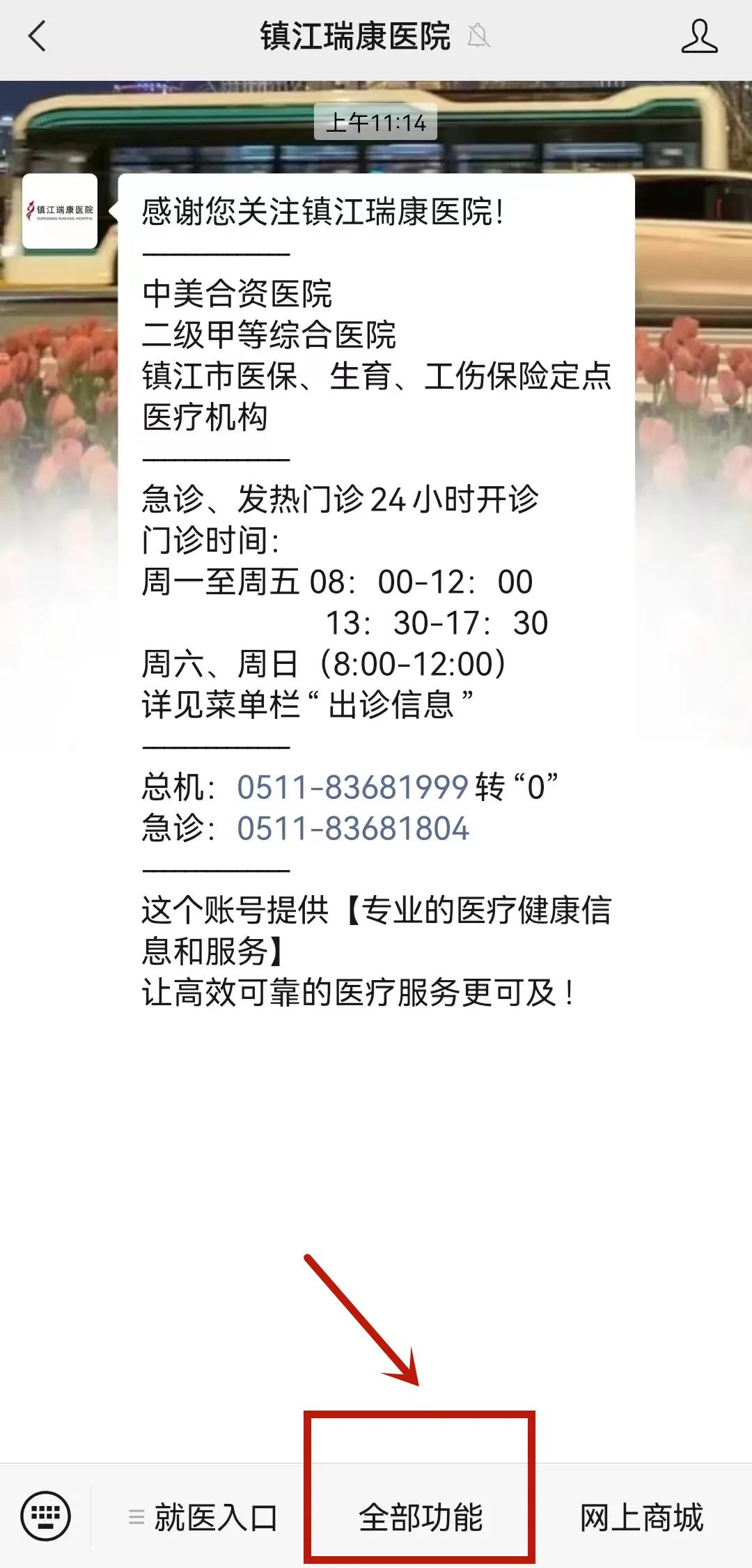Call the emergency number 0511-83681804
This screenshot has width=752, height=1568.
click(353, 829)
